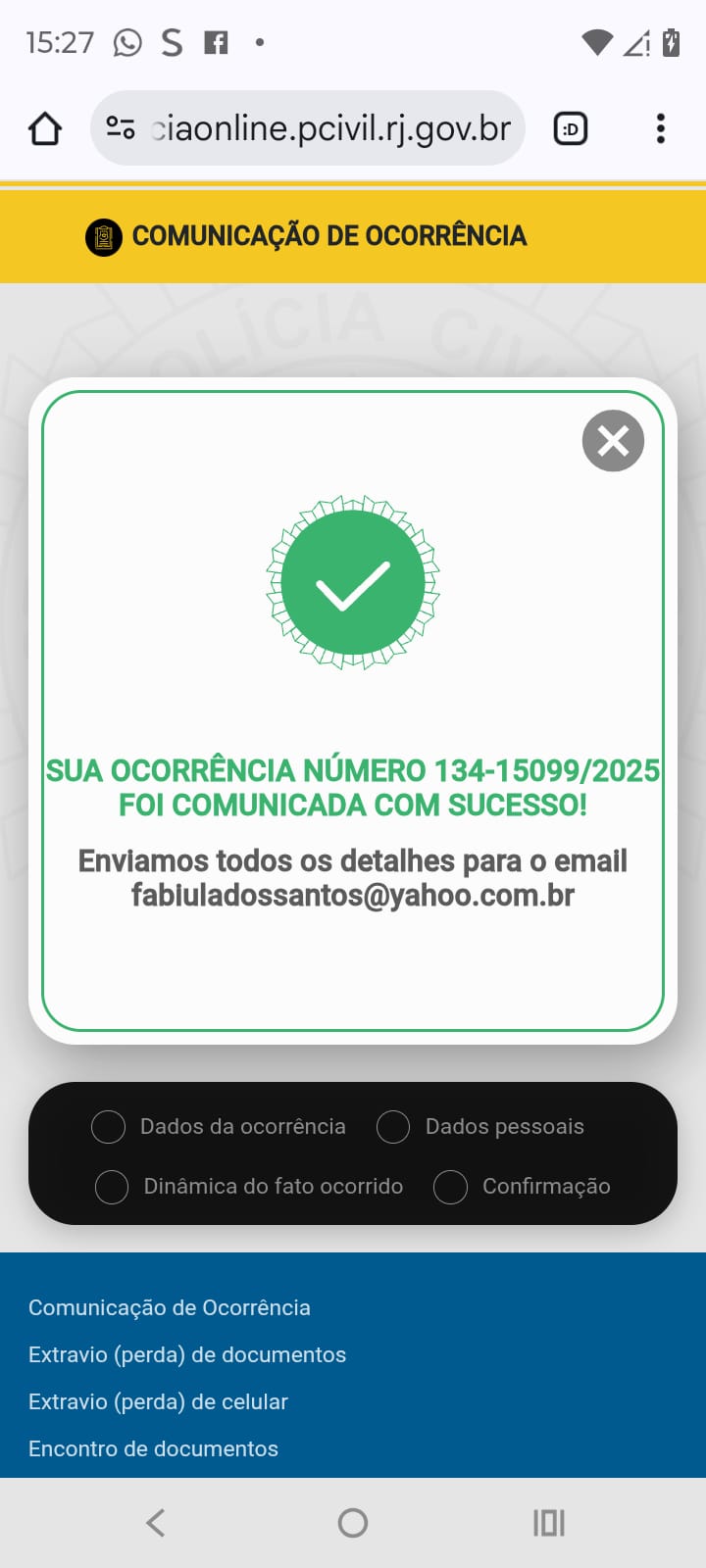Viewport: 706px width, 1568px height.
Task: Close the success confirmation dialog
Action: tap(613, 441)
